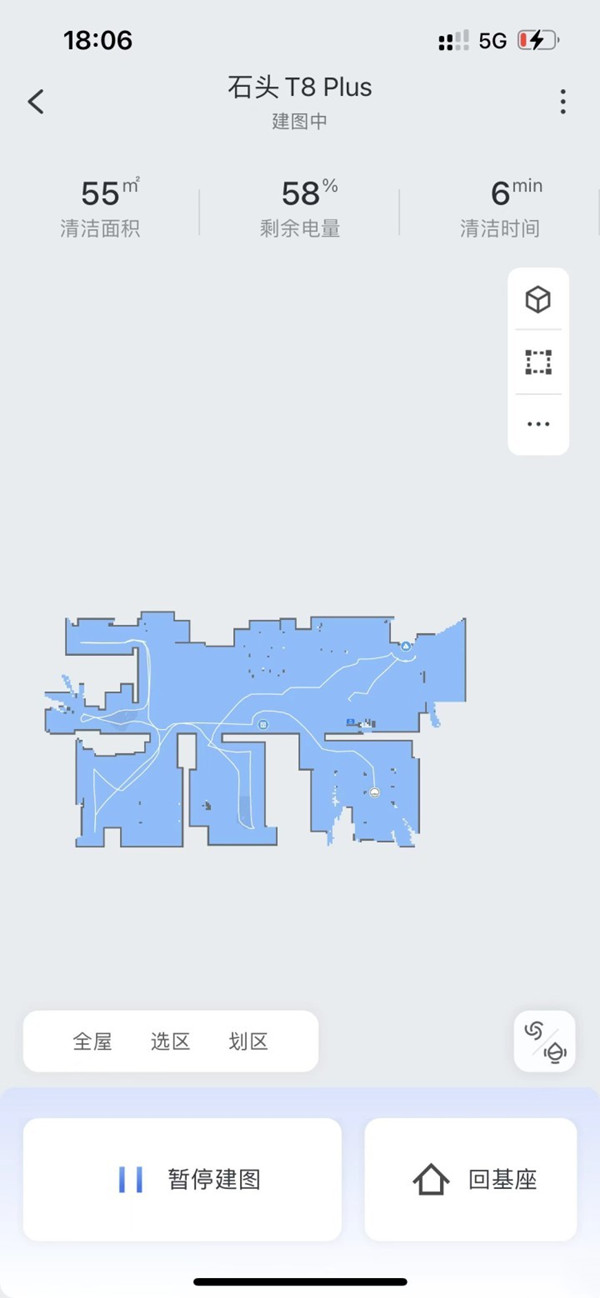The width and height of the screenshot is (600, 1298).
Task: Open suction and mop settings
Action: coord(545,1041)
